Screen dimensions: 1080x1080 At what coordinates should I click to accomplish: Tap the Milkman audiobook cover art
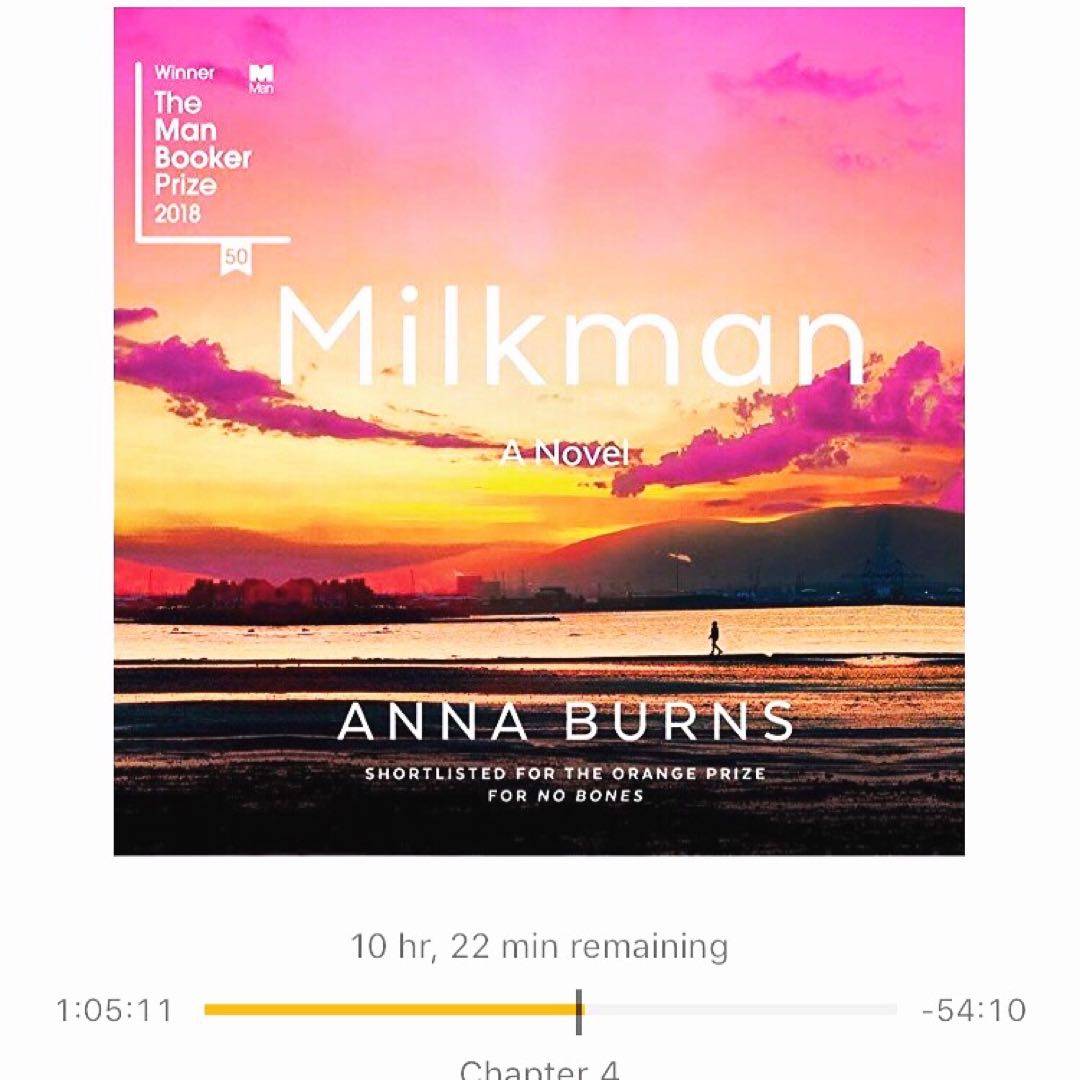pos(539,431)
